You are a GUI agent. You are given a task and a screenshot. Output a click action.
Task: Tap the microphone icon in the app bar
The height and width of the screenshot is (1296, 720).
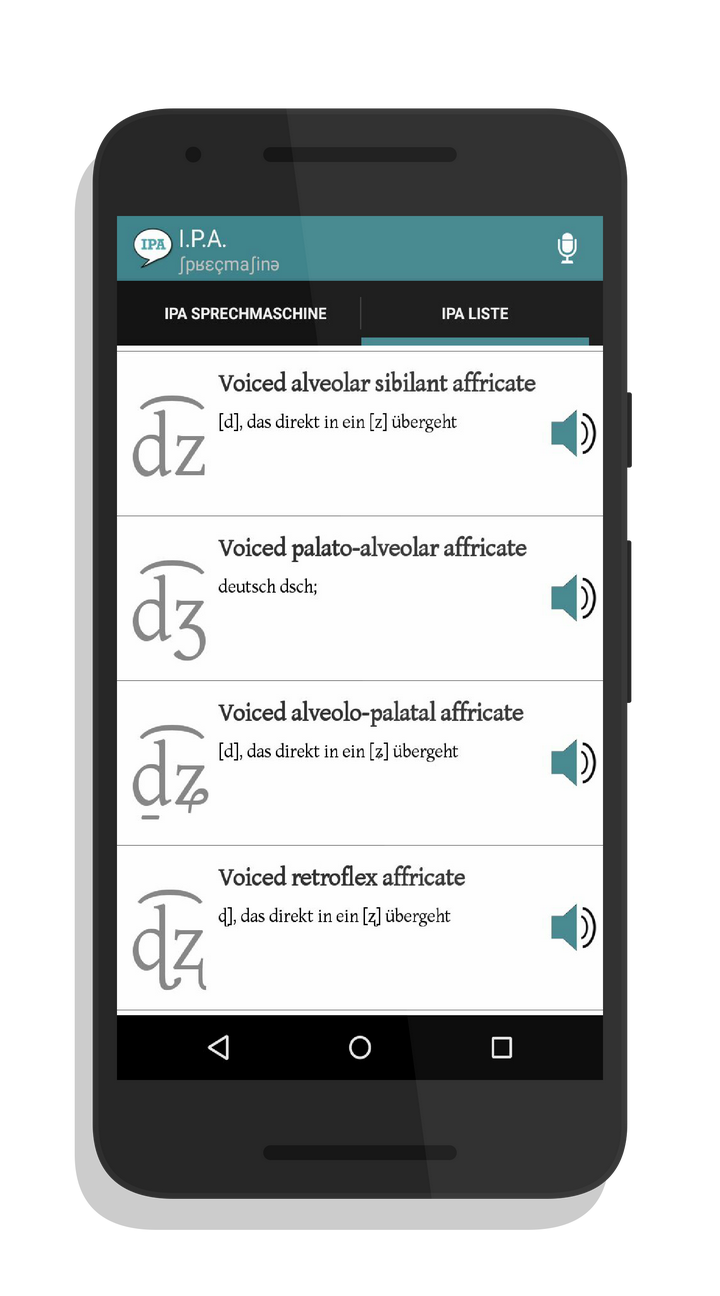[x=567, y=248]
